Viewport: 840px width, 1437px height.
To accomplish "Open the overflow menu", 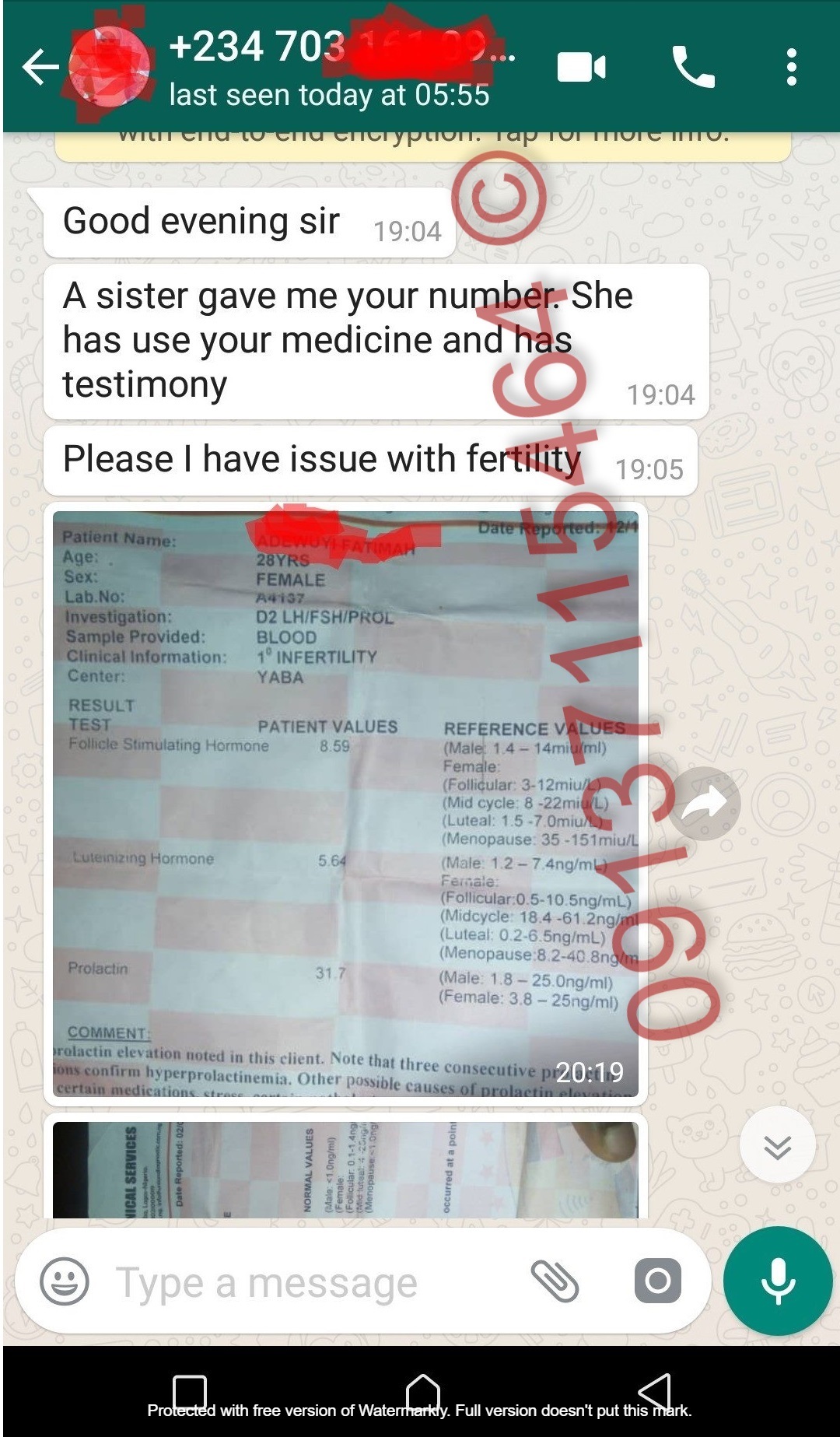I will [791, 68].
